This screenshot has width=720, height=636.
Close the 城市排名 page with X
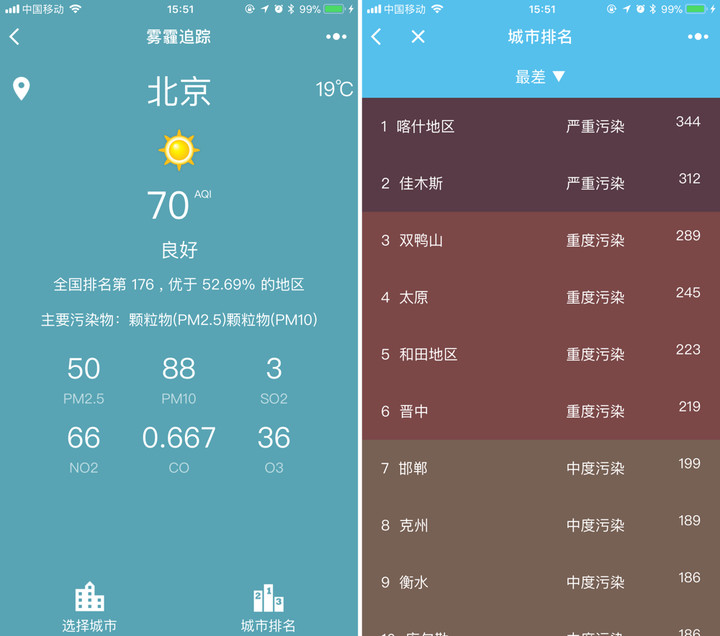click(418, 37)
